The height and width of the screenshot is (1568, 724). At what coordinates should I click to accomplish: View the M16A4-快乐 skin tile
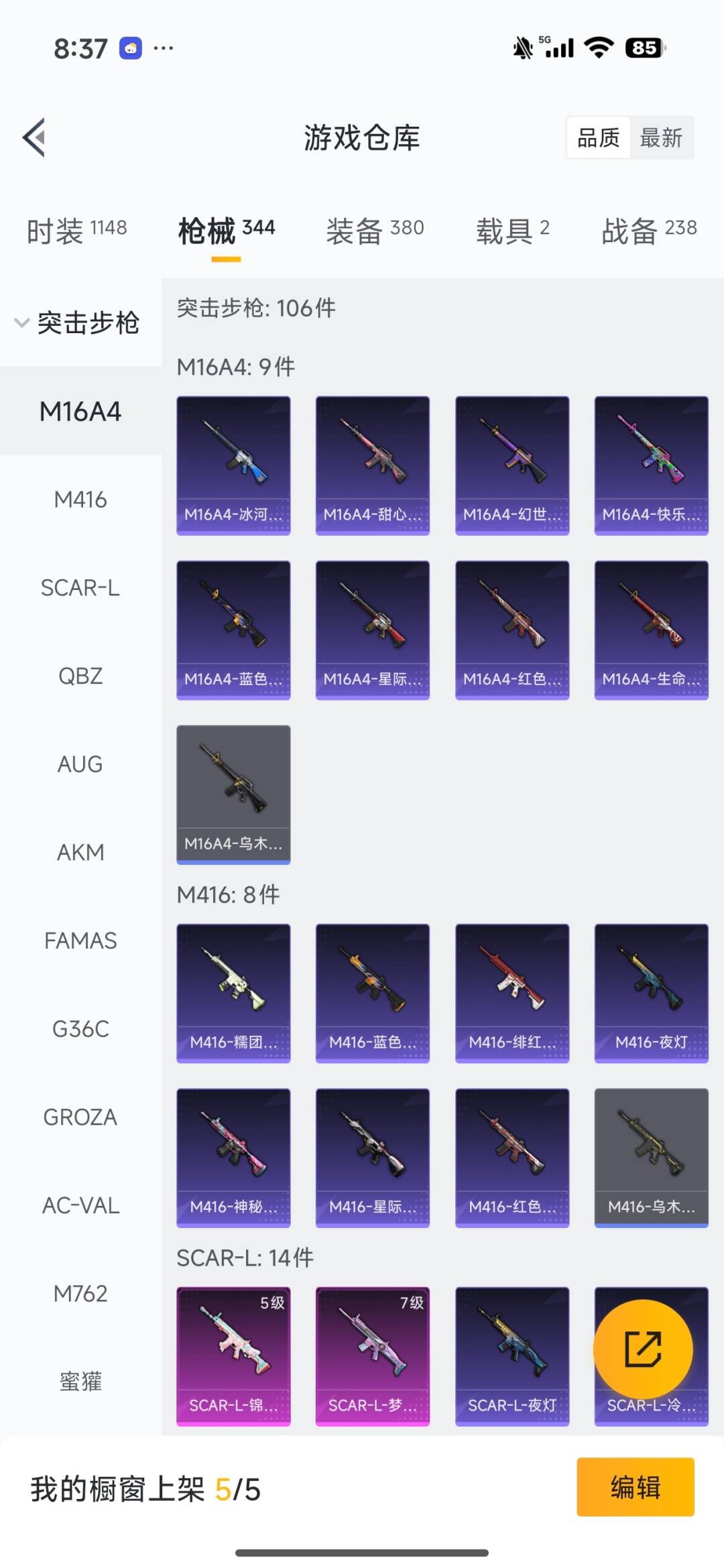[x=651, y=465]
